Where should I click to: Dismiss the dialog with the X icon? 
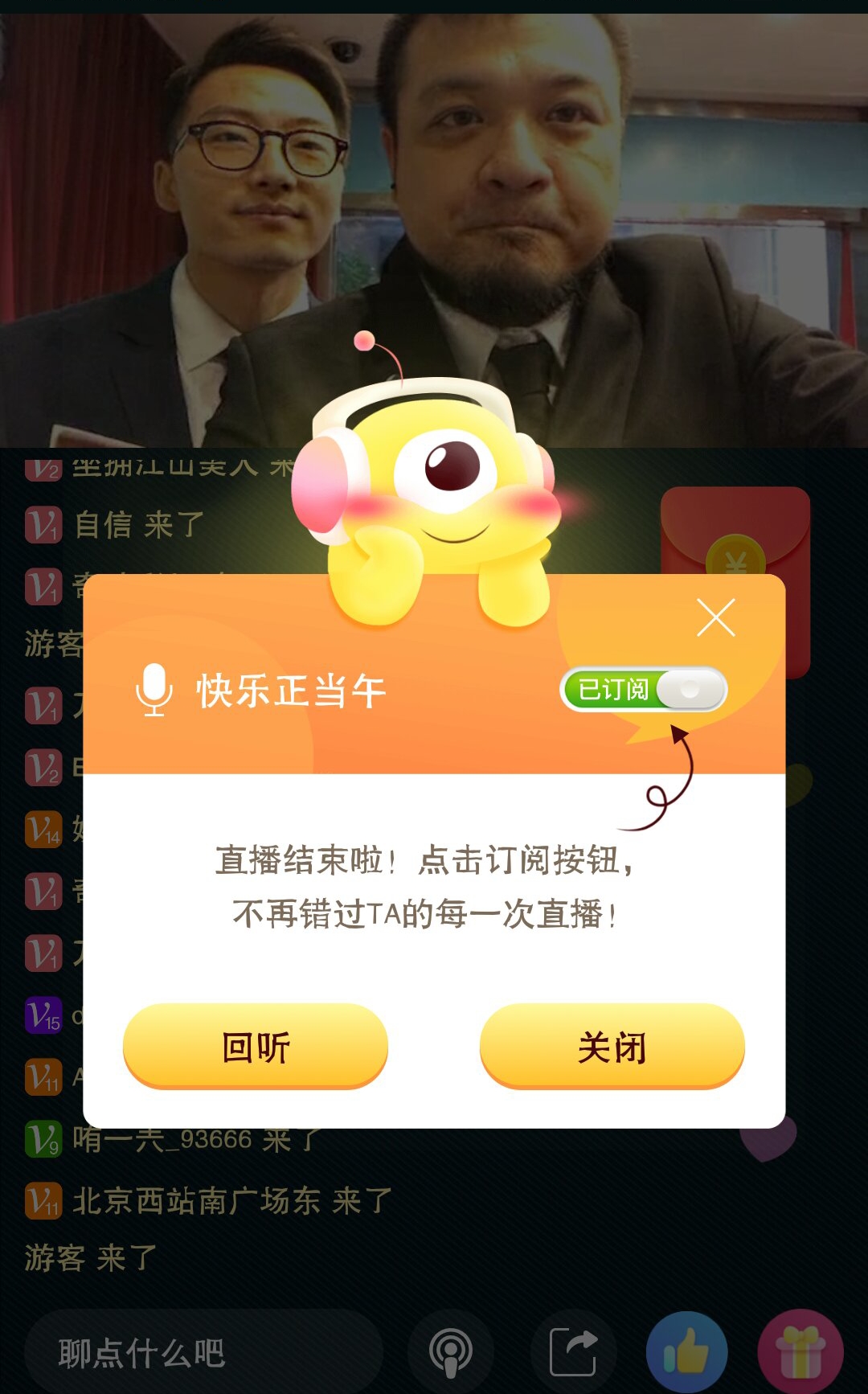tap(716, 617)
